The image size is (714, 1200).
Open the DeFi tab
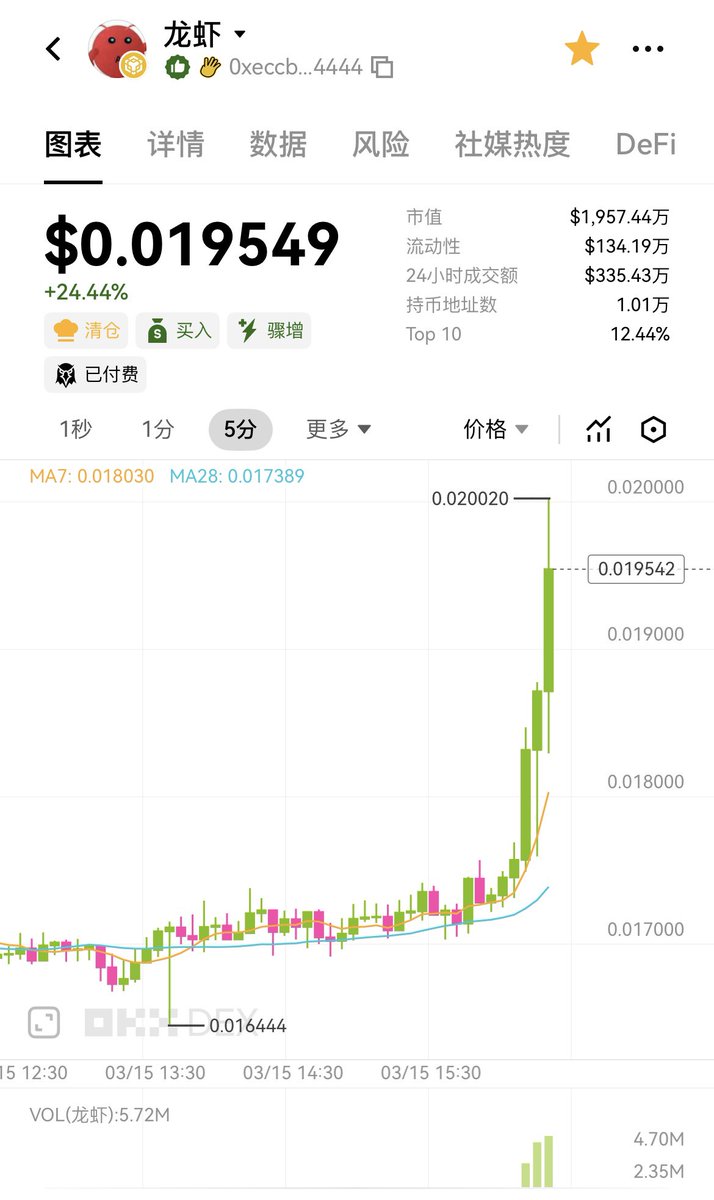(646, 144)
